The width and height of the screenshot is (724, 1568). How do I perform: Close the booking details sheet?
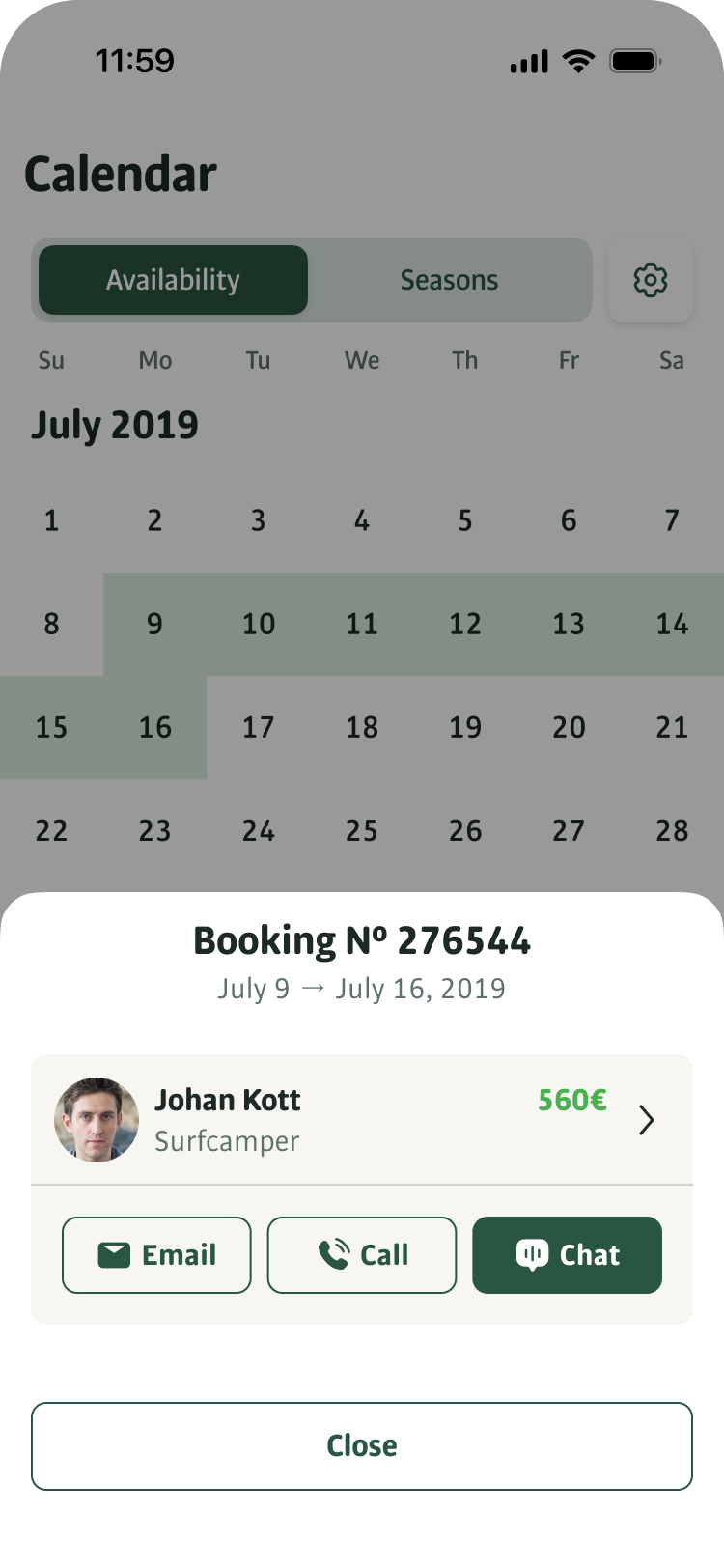point(362,1445)
